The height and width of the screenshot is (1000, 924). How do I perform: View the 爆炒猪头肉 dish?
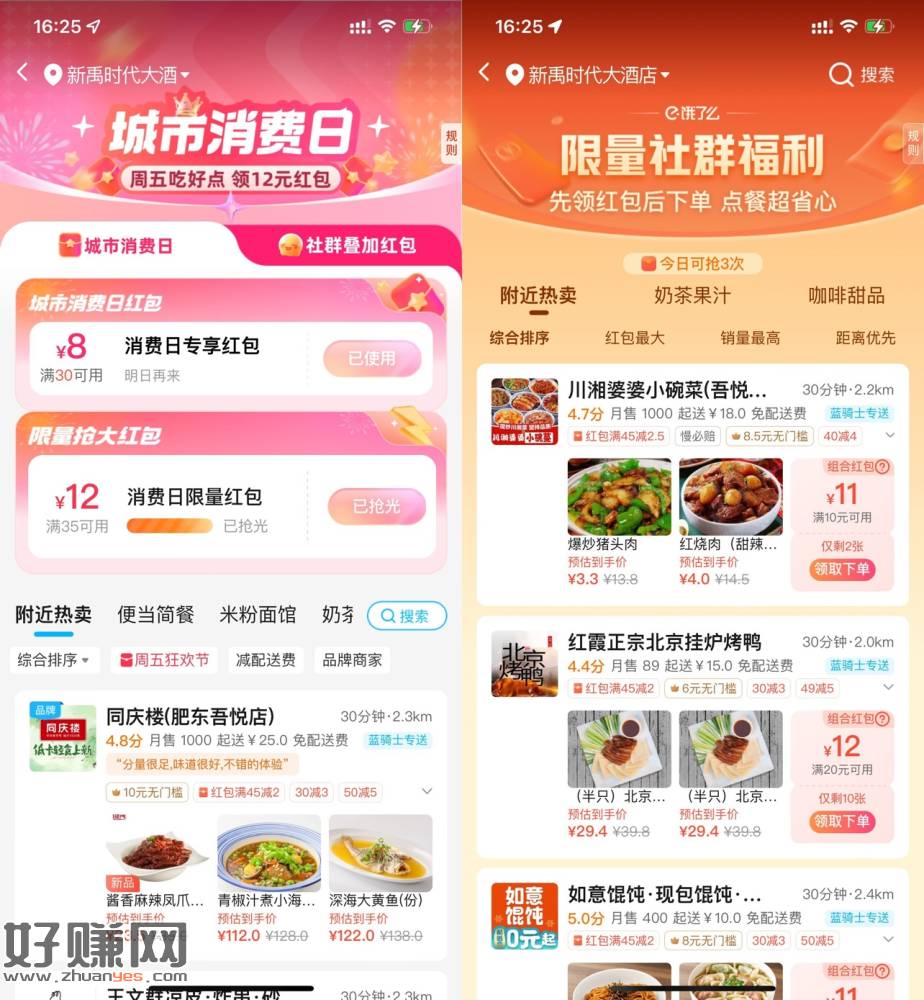[x=618, y=498]
